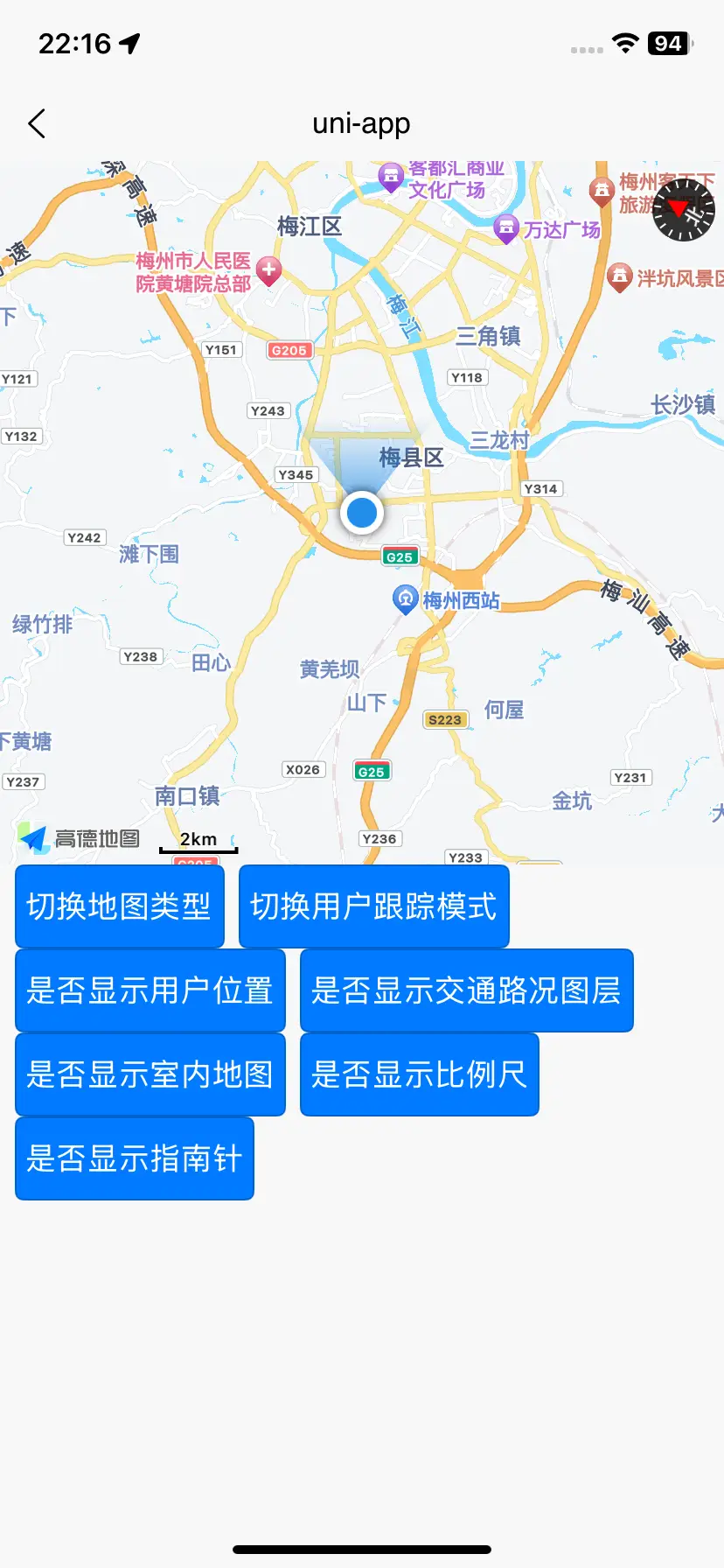Toggle scale bar with 是否显示比例尺
Screen dimensions: 724x1568
[x=420, y=1074]
